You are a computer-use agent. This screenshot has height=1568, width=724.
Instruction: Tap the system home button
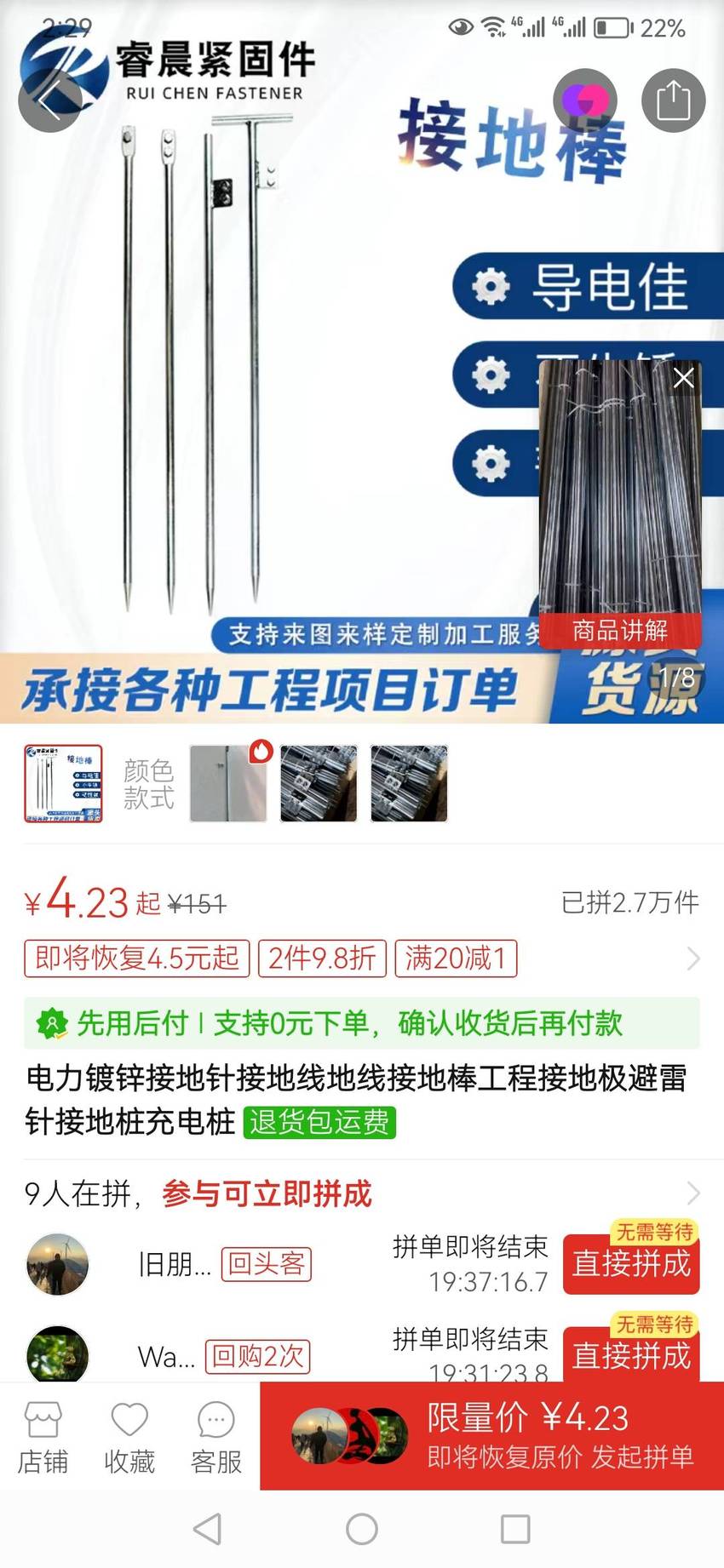362,1529
